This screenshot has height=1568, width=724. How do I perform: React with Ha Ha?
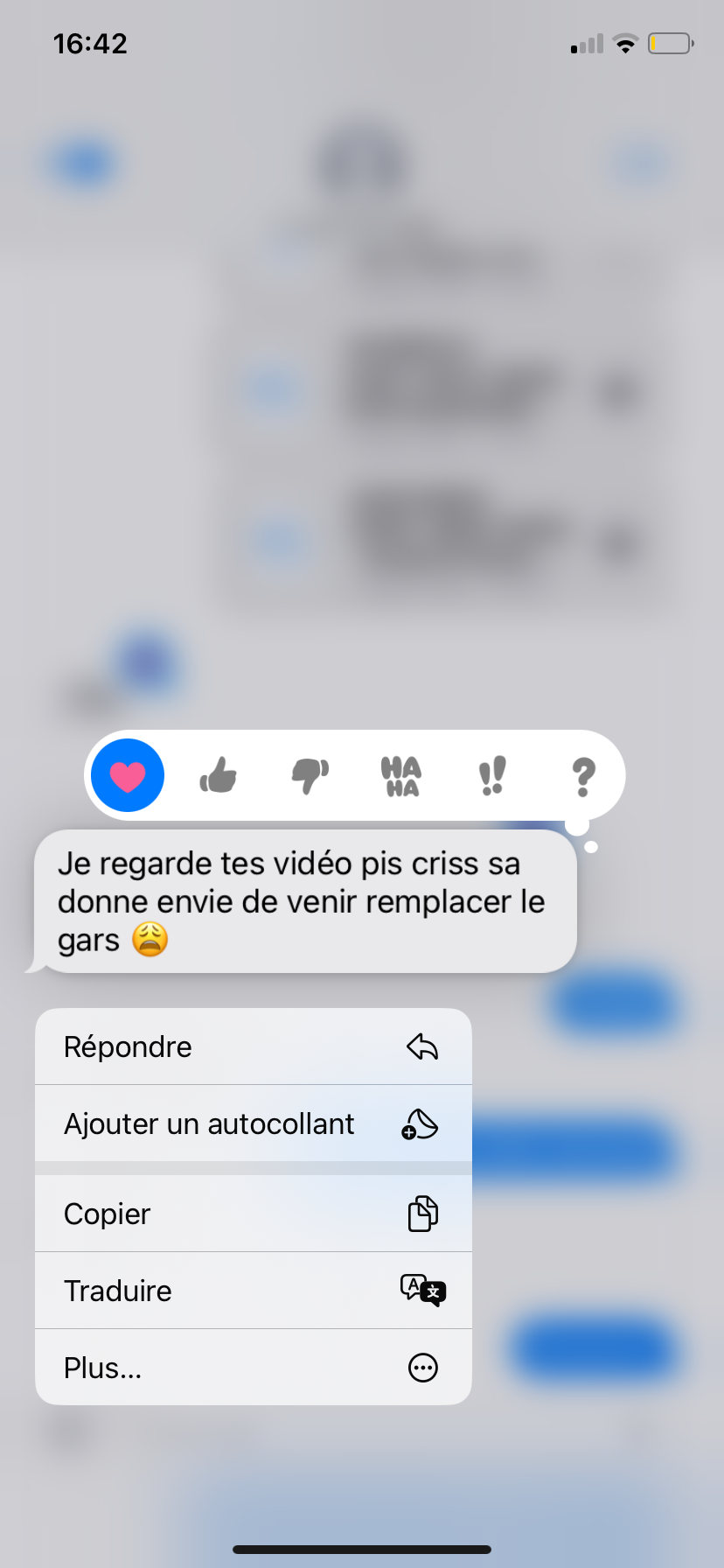(401, 776)
